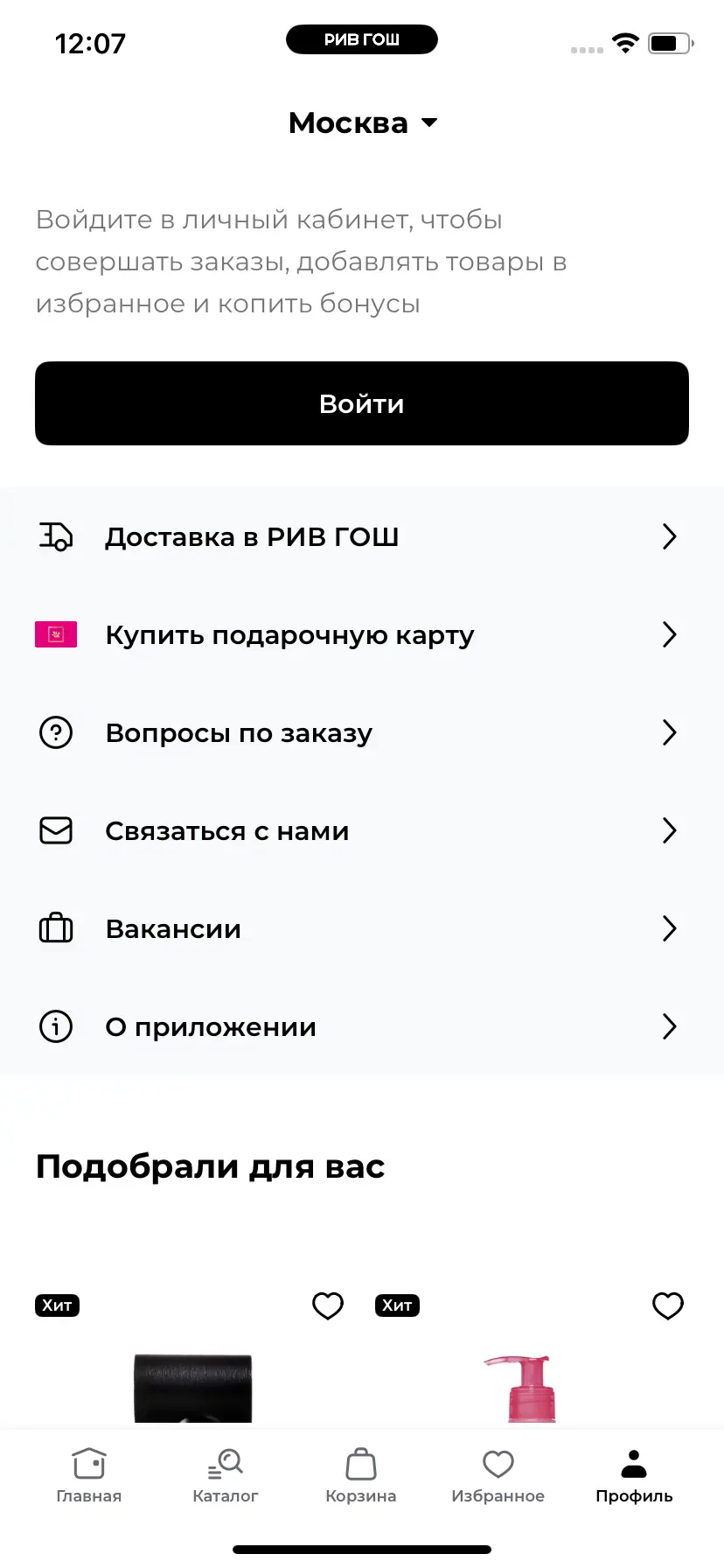Screen dimensions: 724x1568
Task: Open the Москва city dropdown
Action: pyautogui.click(x=362, y=123)
